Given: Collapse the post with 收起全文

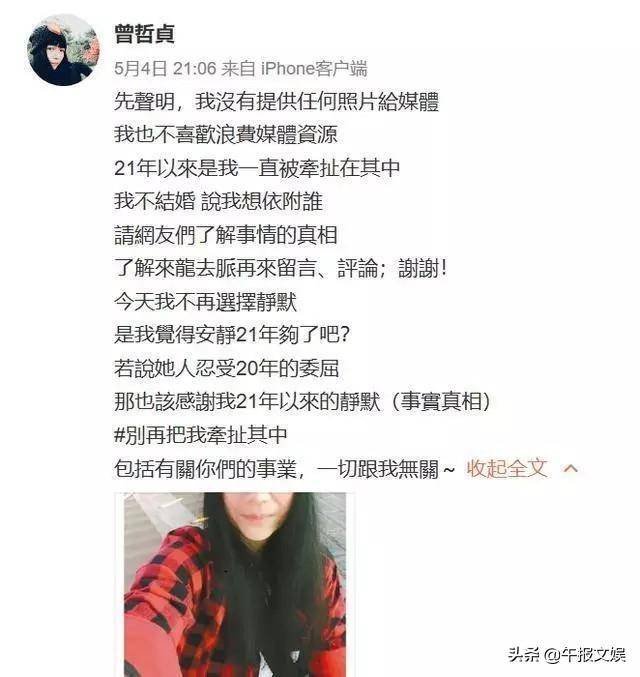Looking at the screenshot, I should click(508, 468).
